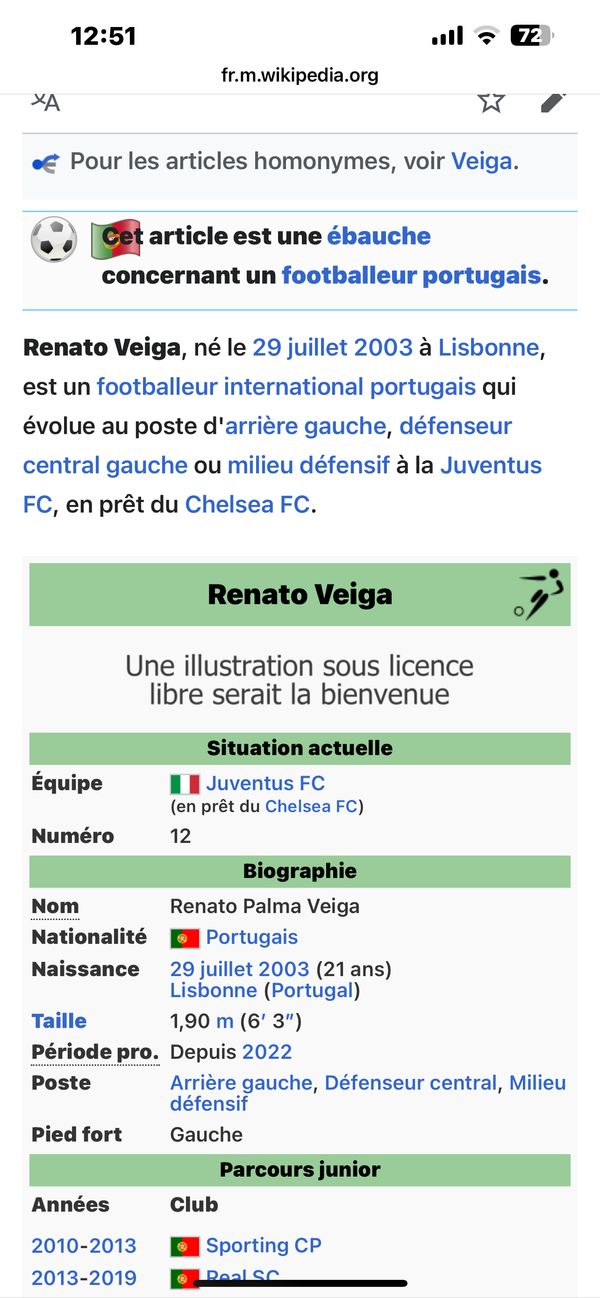Open Juventus FC link in Équipe row
This screenshot has width=600, height=1298.
[265, 783]
